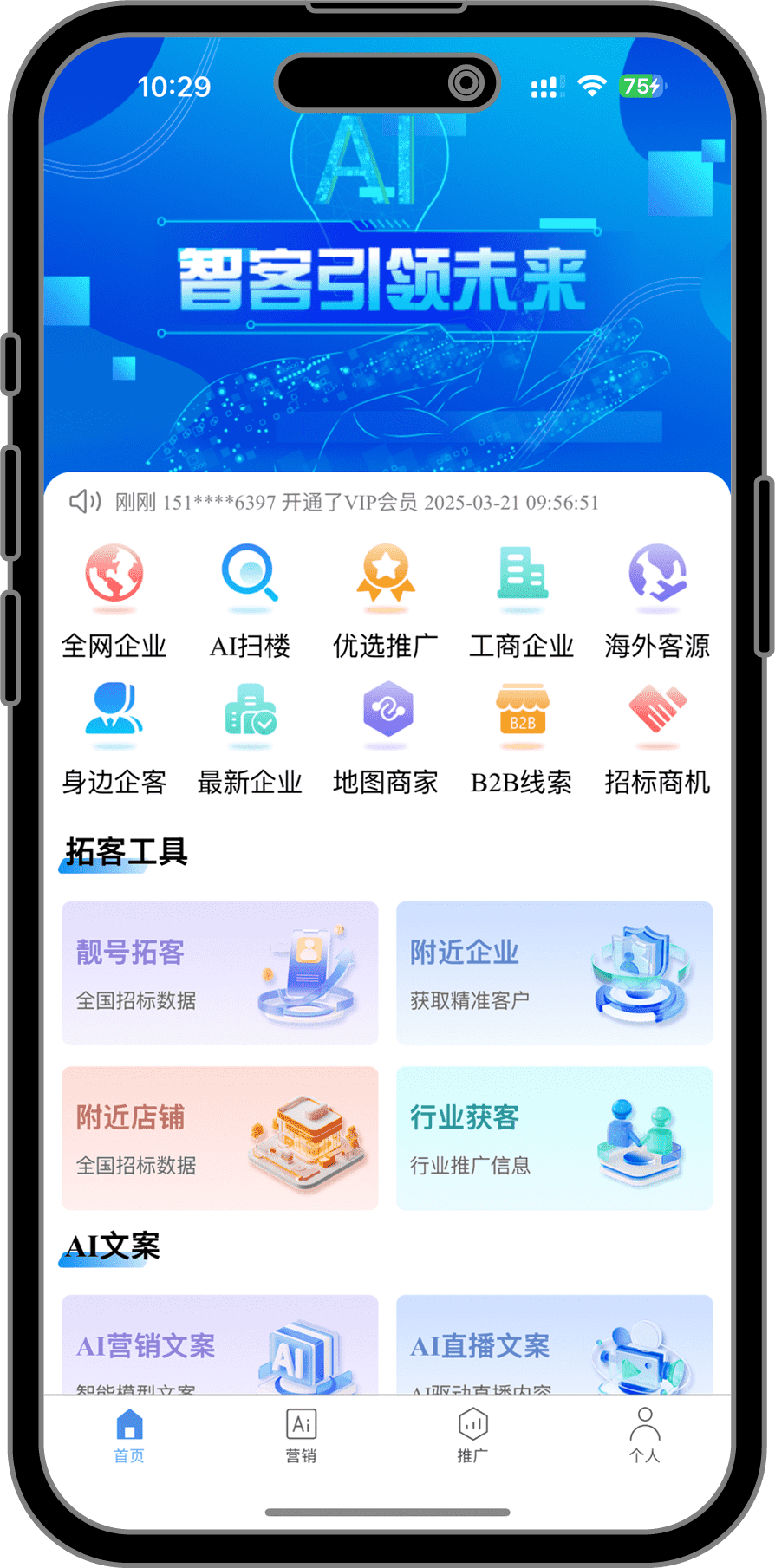
Task: Open the 行业获客 card
Action: pyautogui.click(x=554, y=1137)
